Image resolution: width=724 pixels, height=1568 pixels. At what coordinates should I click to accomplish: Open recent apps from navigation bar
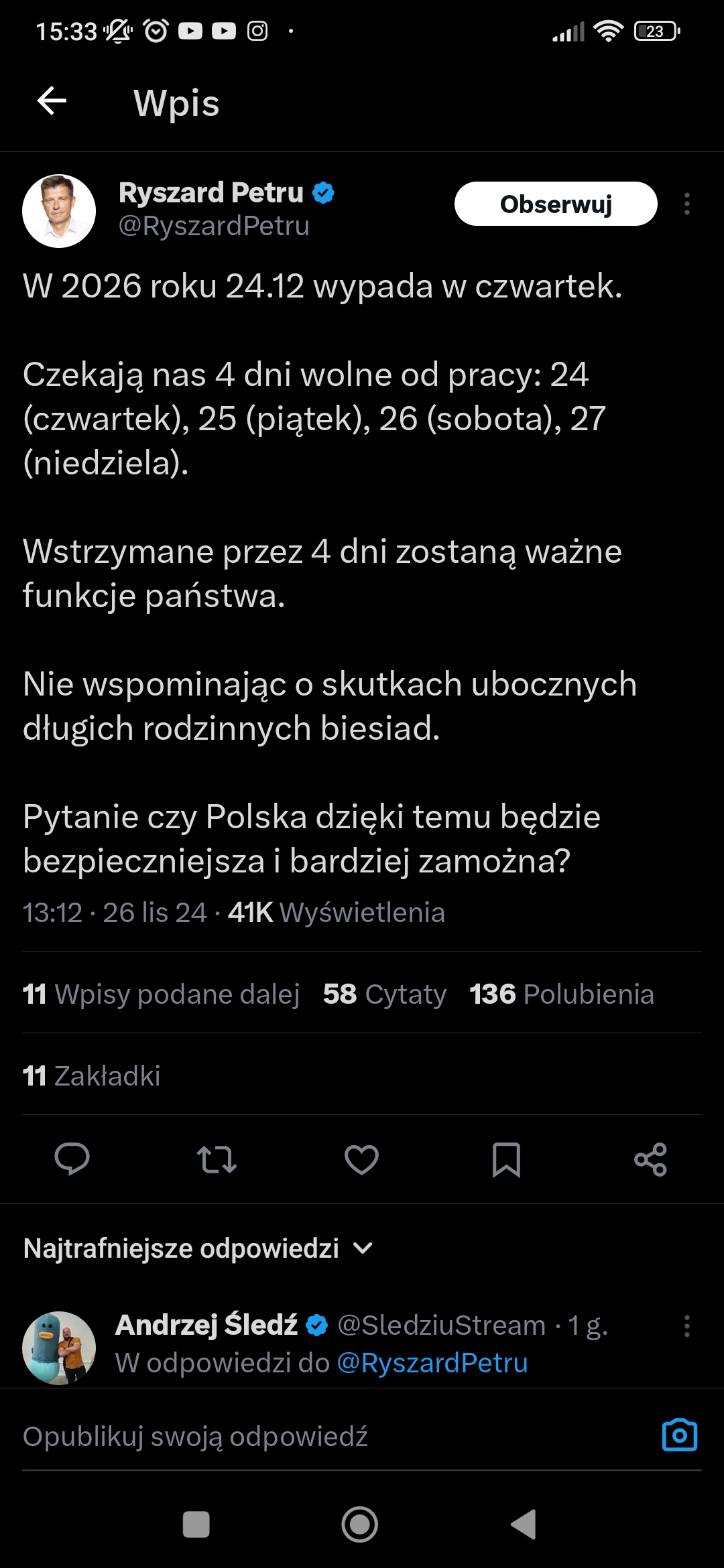[196, 1524]
